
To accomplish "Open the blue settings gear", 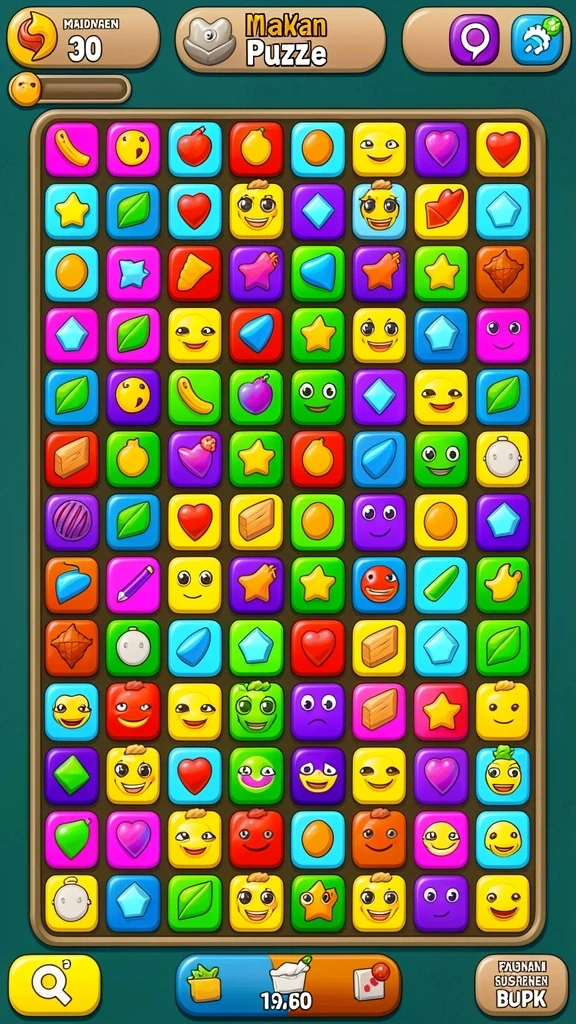I will click(x=537, y=39).
